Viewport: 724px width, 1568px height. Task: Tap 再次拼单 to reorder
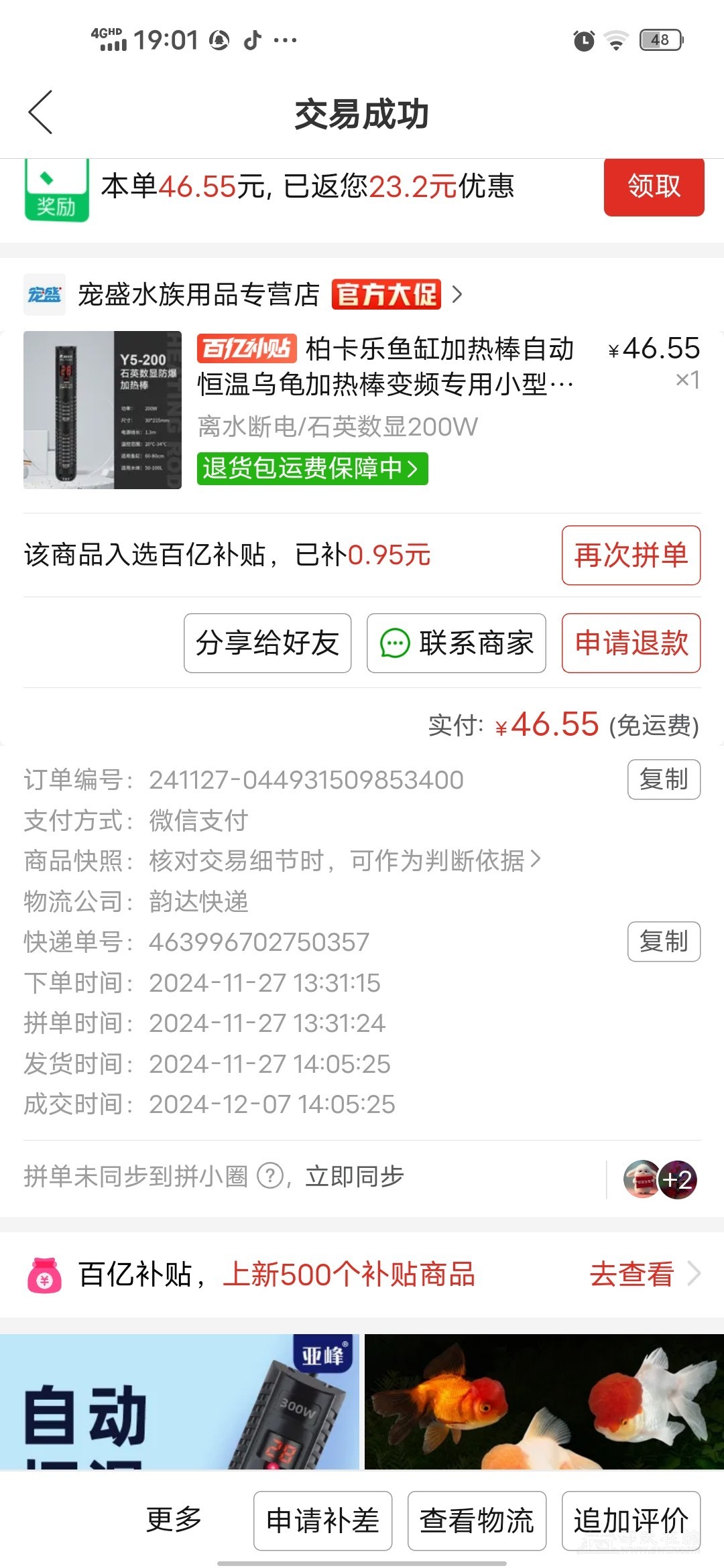pos(631,556)
